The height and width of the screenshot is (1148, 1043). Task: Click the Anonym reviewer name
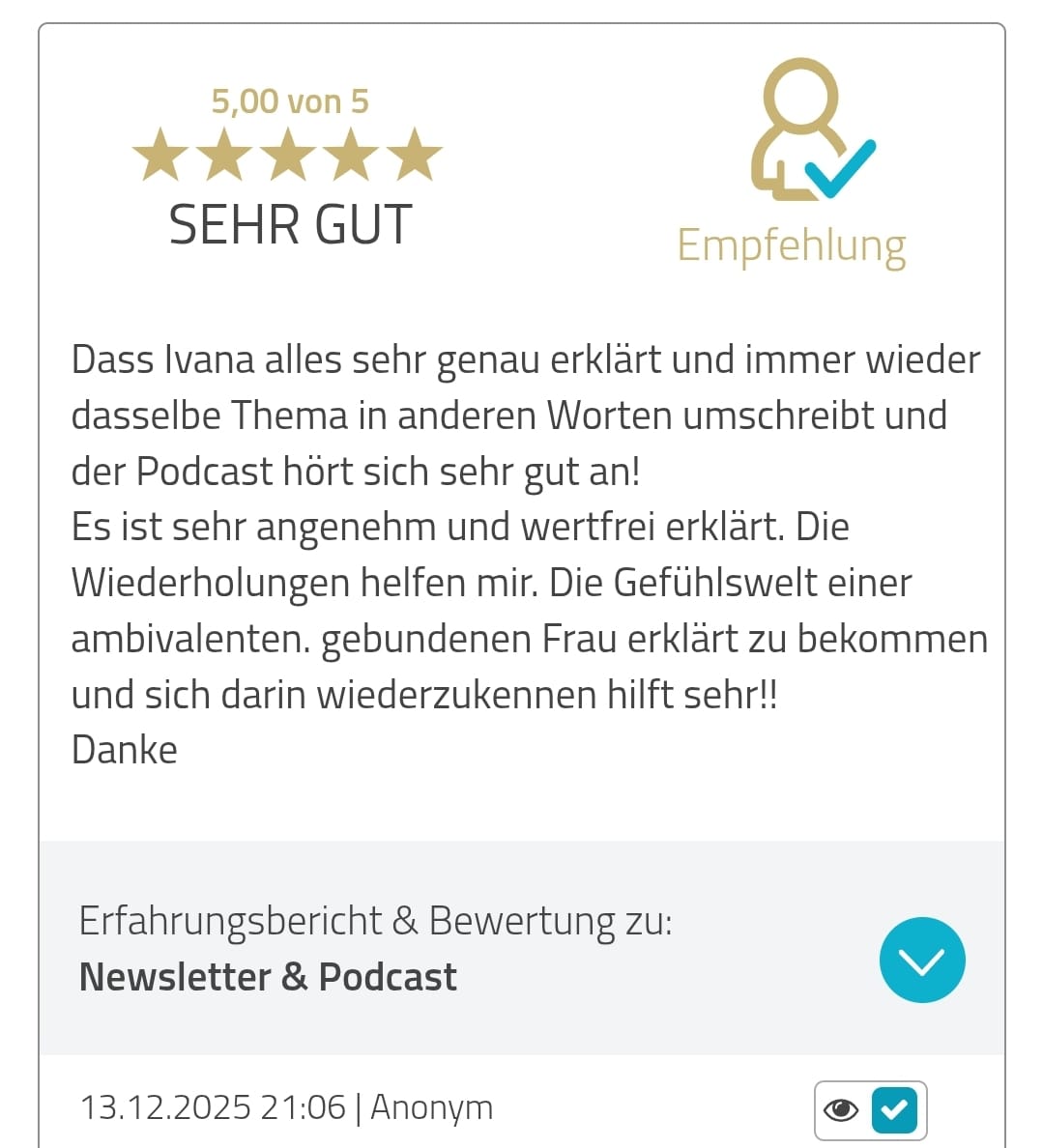(431, 1107)
